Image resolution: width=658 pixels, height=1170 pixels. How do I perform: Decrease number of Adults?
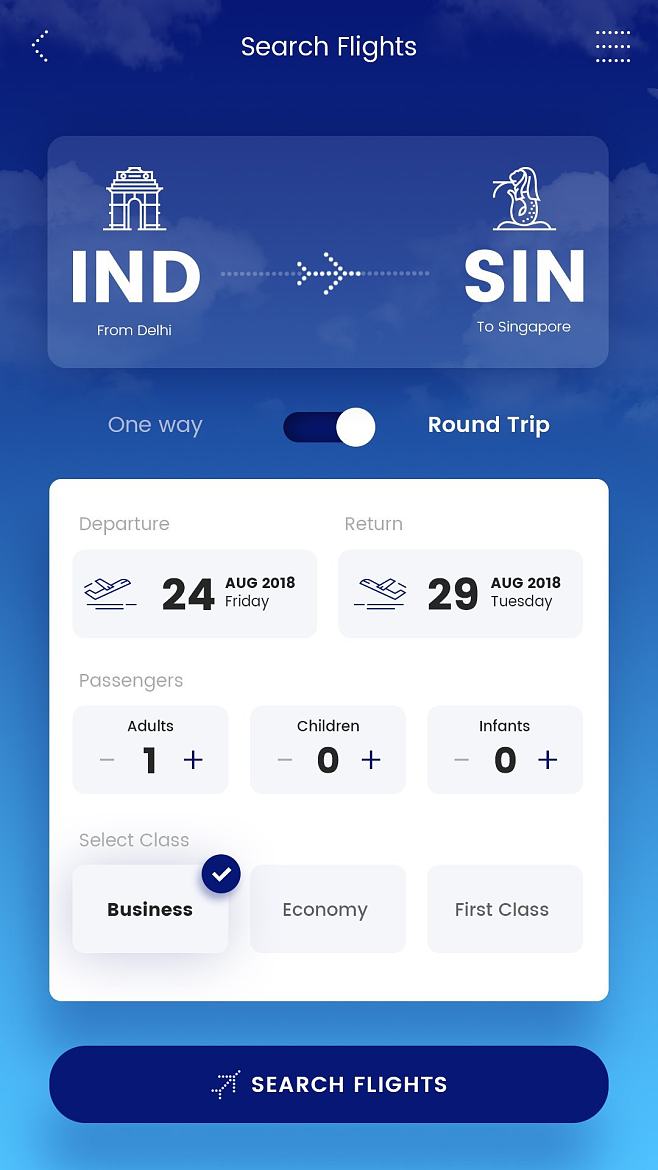pyautogui.click(x=107, y=760)
